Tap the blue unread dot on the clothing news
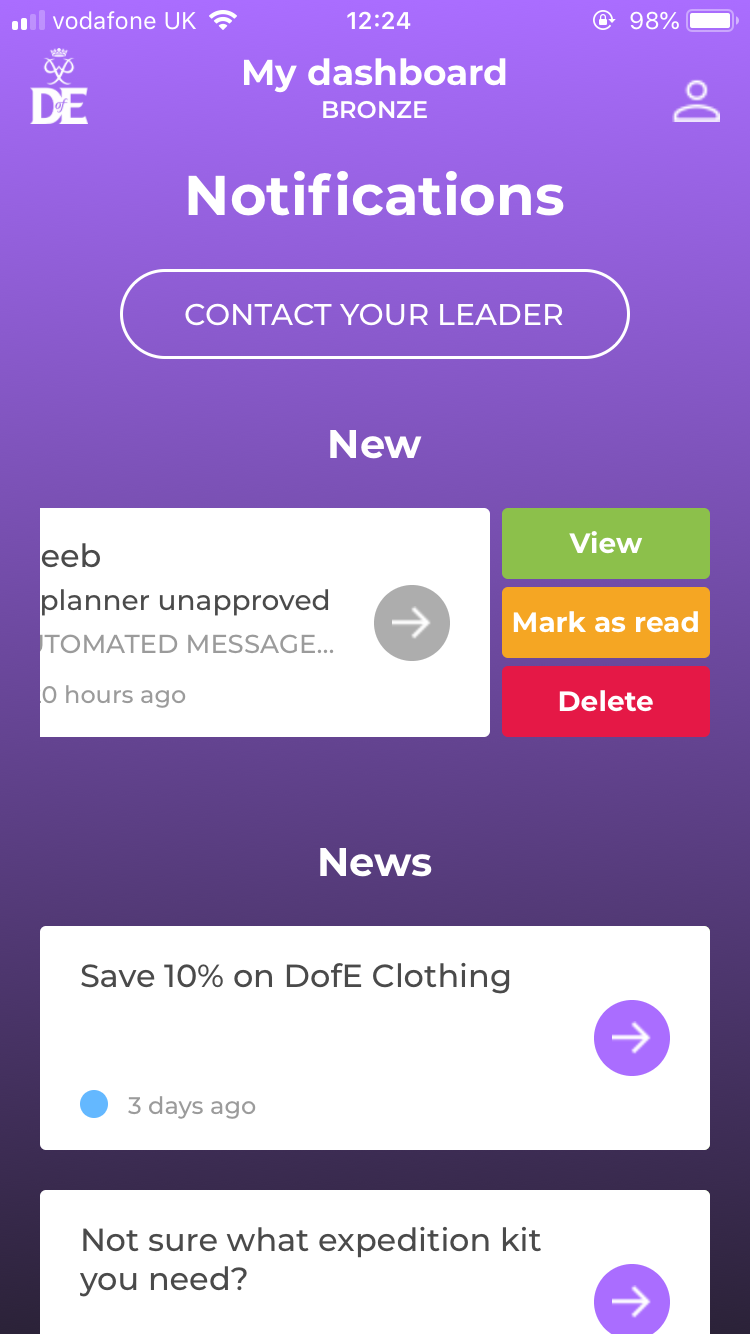Viewport: 750px width, 1334px height. [x=93, y=1103]
